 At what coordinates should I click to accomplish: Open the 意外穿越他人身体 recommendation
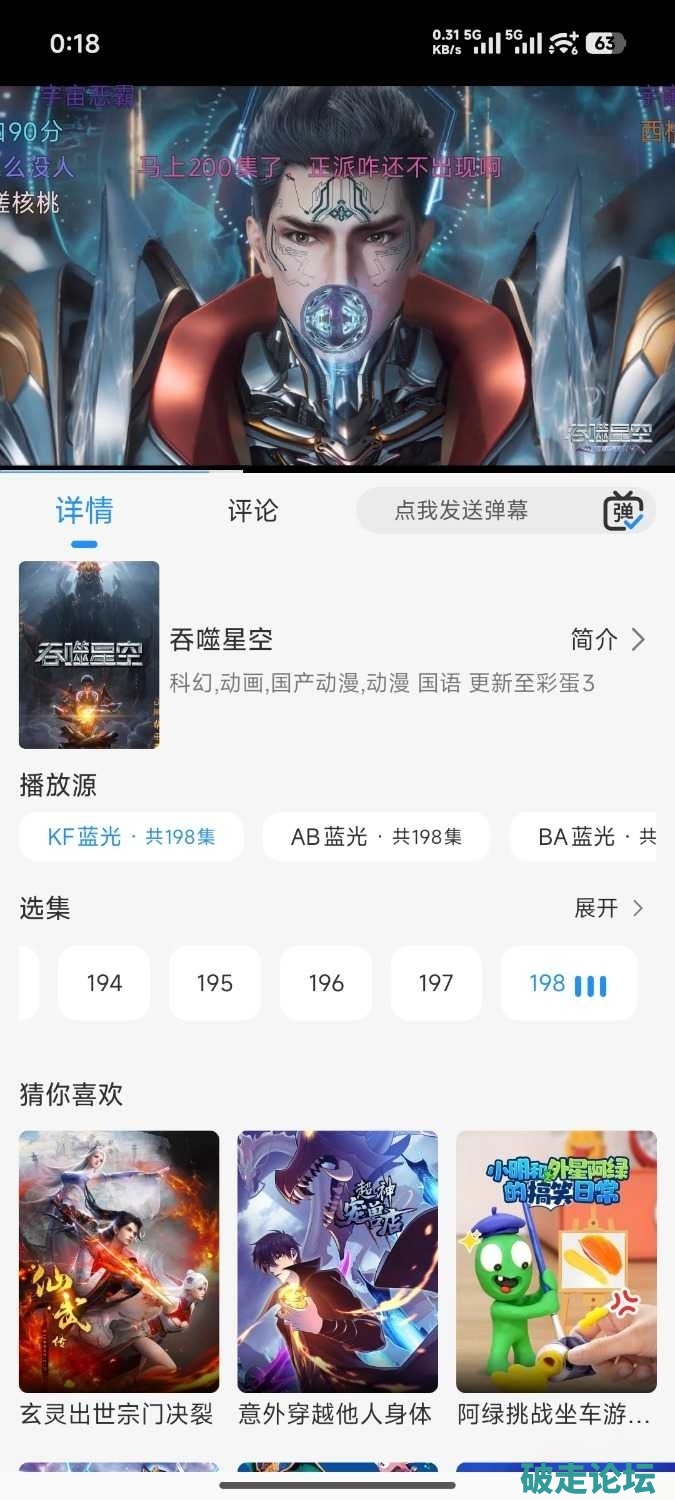click(337, 1262)
